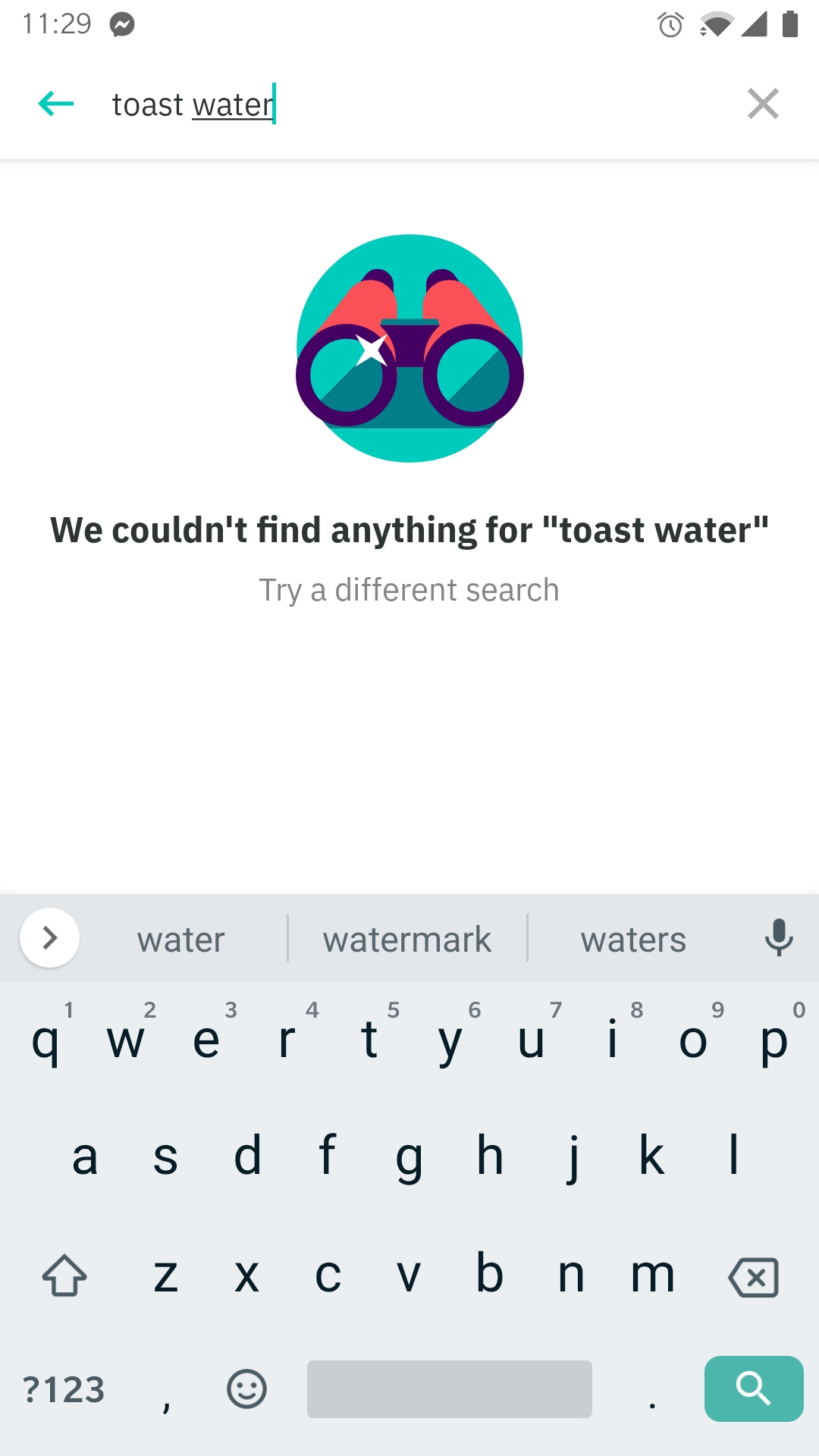The height and width of the screenshot is (1456, 819).
Task: Expand the keyboard suggestion strip arrow
Action: pos(50,938)
